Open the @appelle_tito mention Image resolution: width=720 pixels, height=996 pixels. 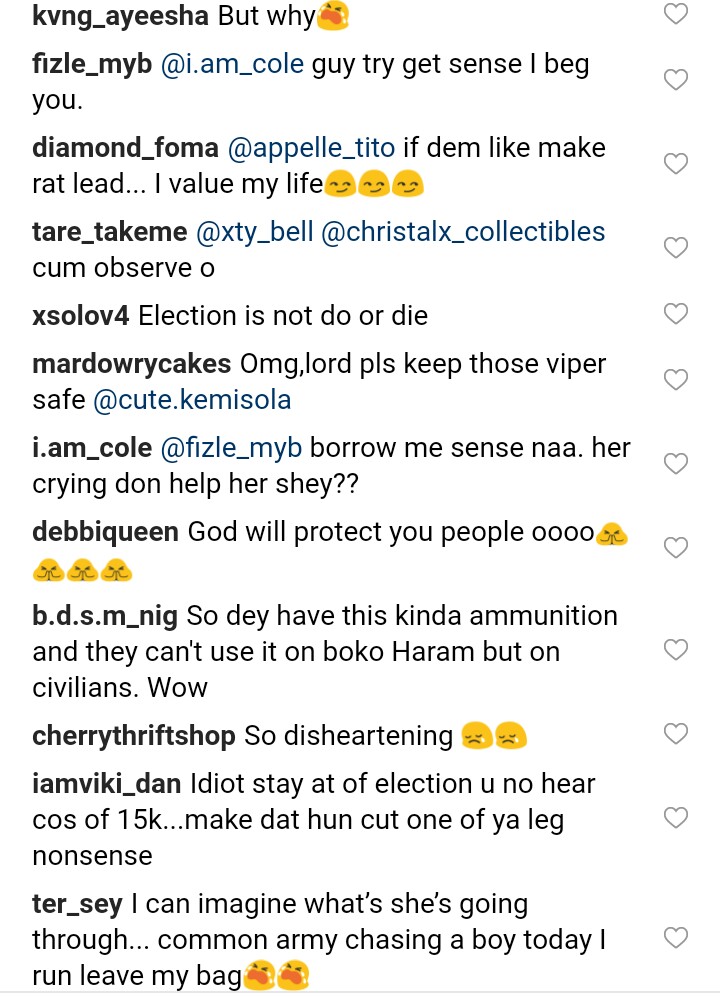[313, 148]
